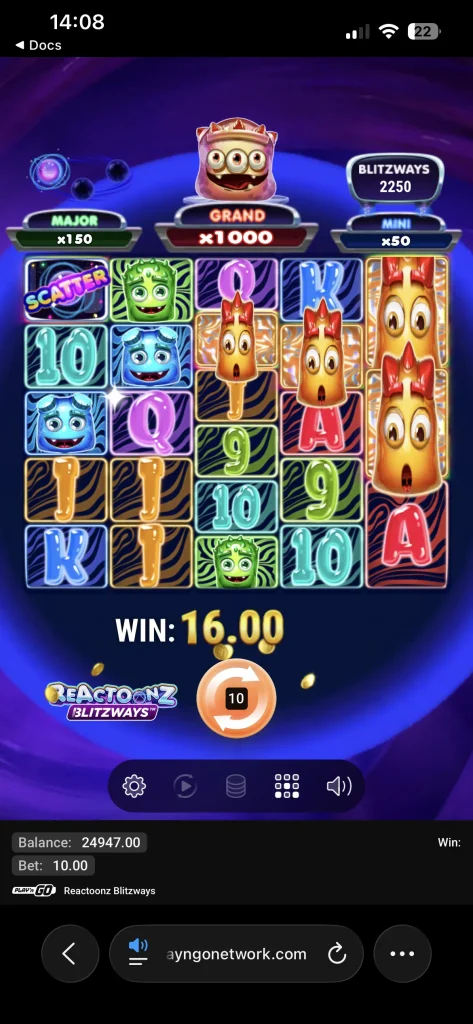473x1024 pixels.
Task: Open the bet coins selector
Action: 236,786
